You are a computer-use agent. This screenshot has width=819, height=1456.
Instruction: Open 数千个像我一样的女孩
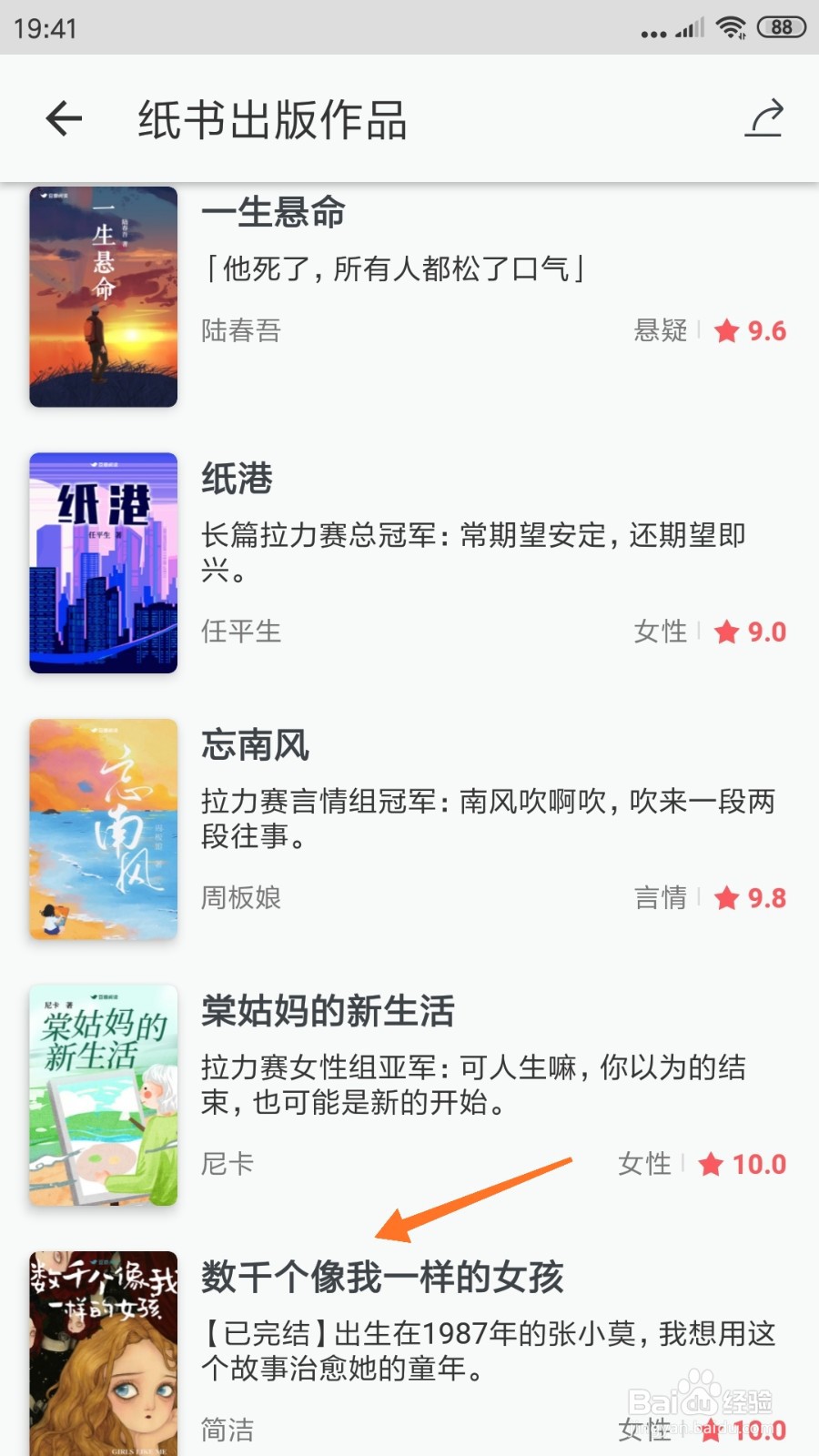tap(382, 1278)
